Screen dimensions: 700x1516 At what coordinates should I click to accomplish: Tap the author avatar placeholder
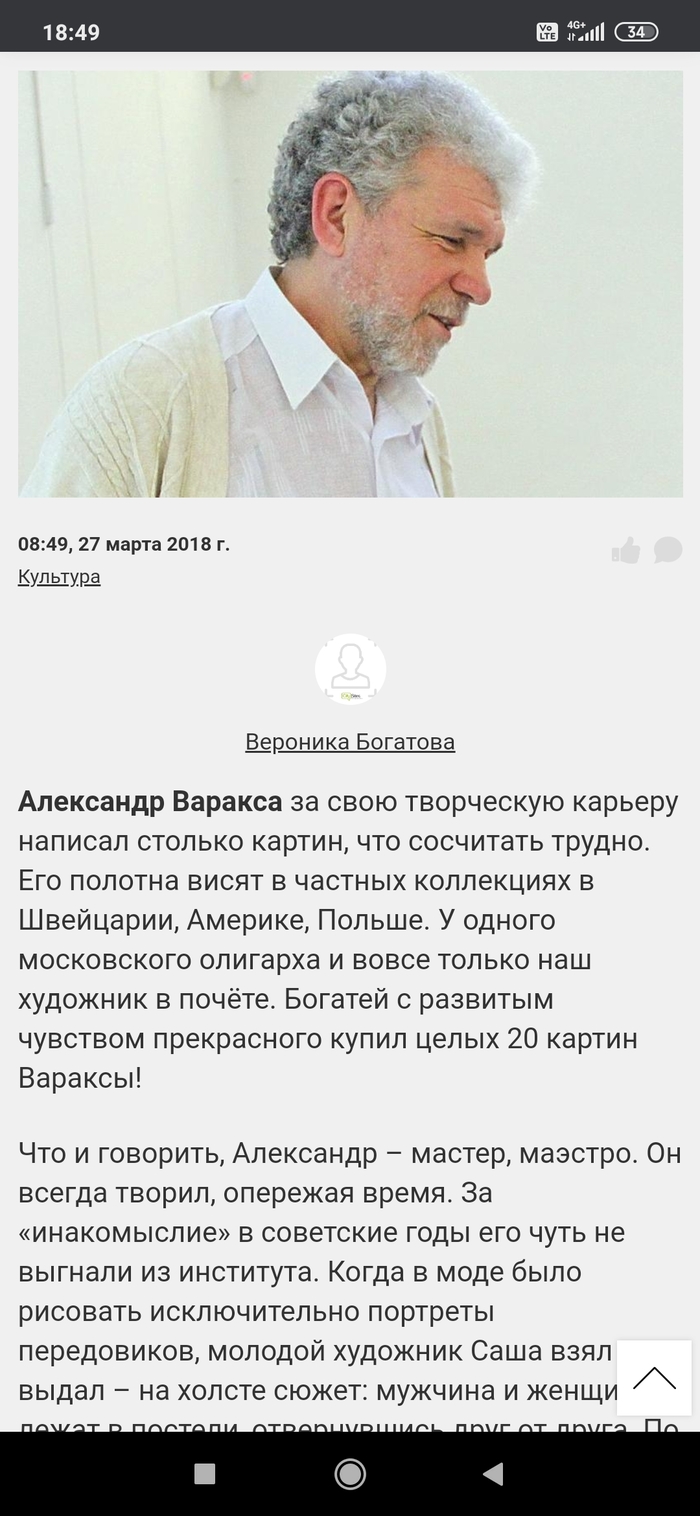coord(350,669)
